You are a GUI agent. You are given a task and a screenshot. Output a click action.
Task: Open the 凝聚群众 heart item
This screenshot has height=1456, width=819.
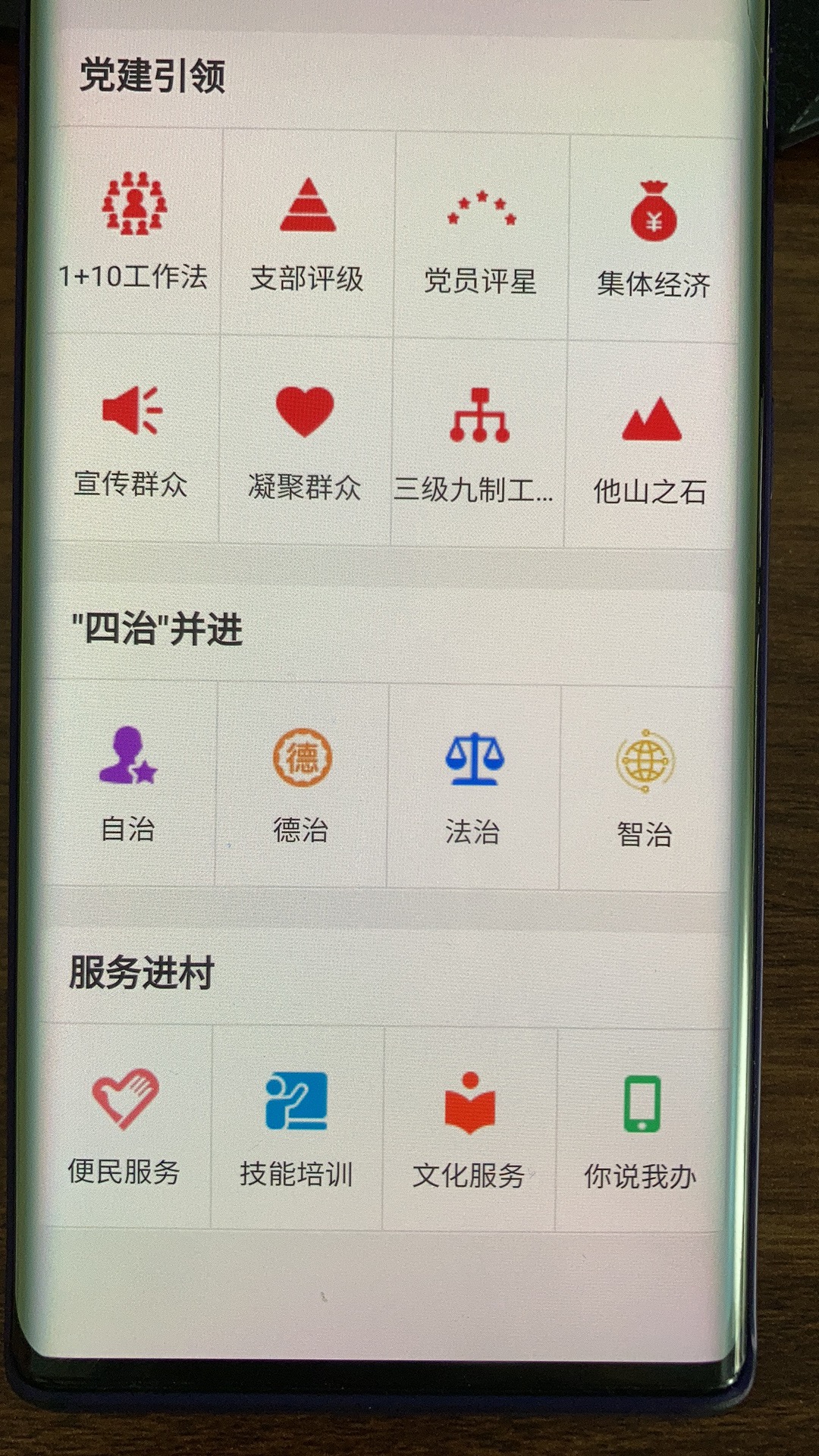305,441
